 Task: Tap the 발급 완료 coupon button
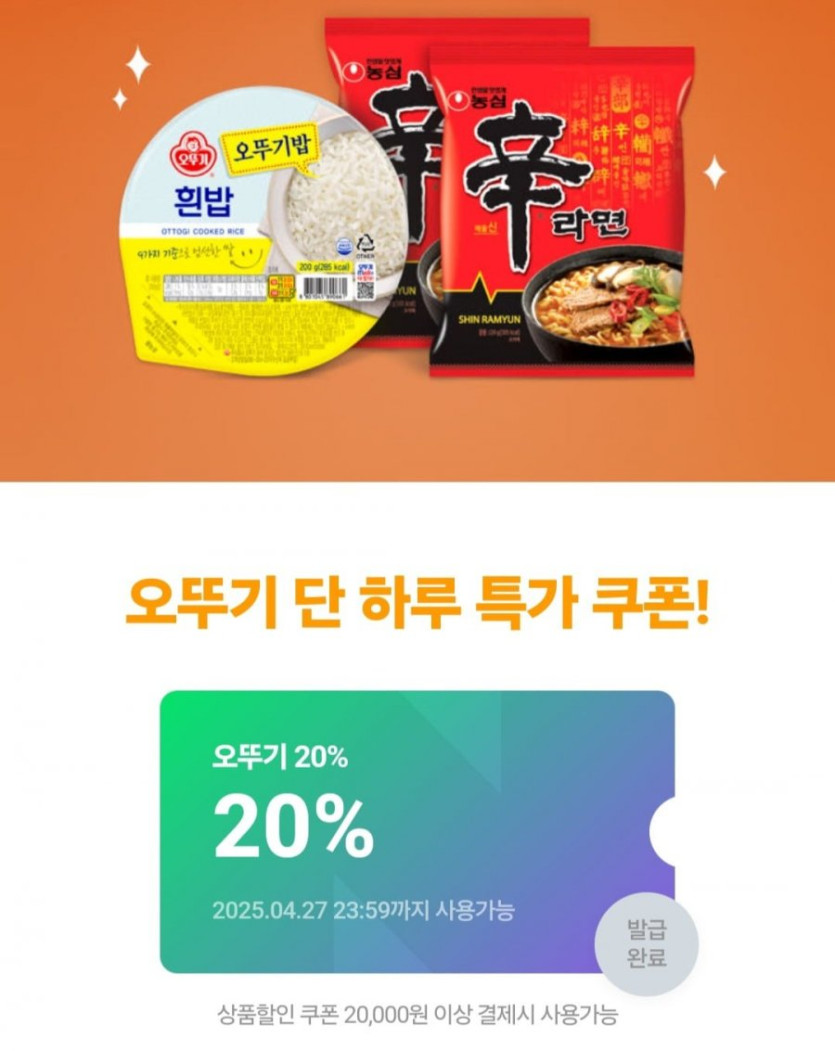click(x=646, y=944)
